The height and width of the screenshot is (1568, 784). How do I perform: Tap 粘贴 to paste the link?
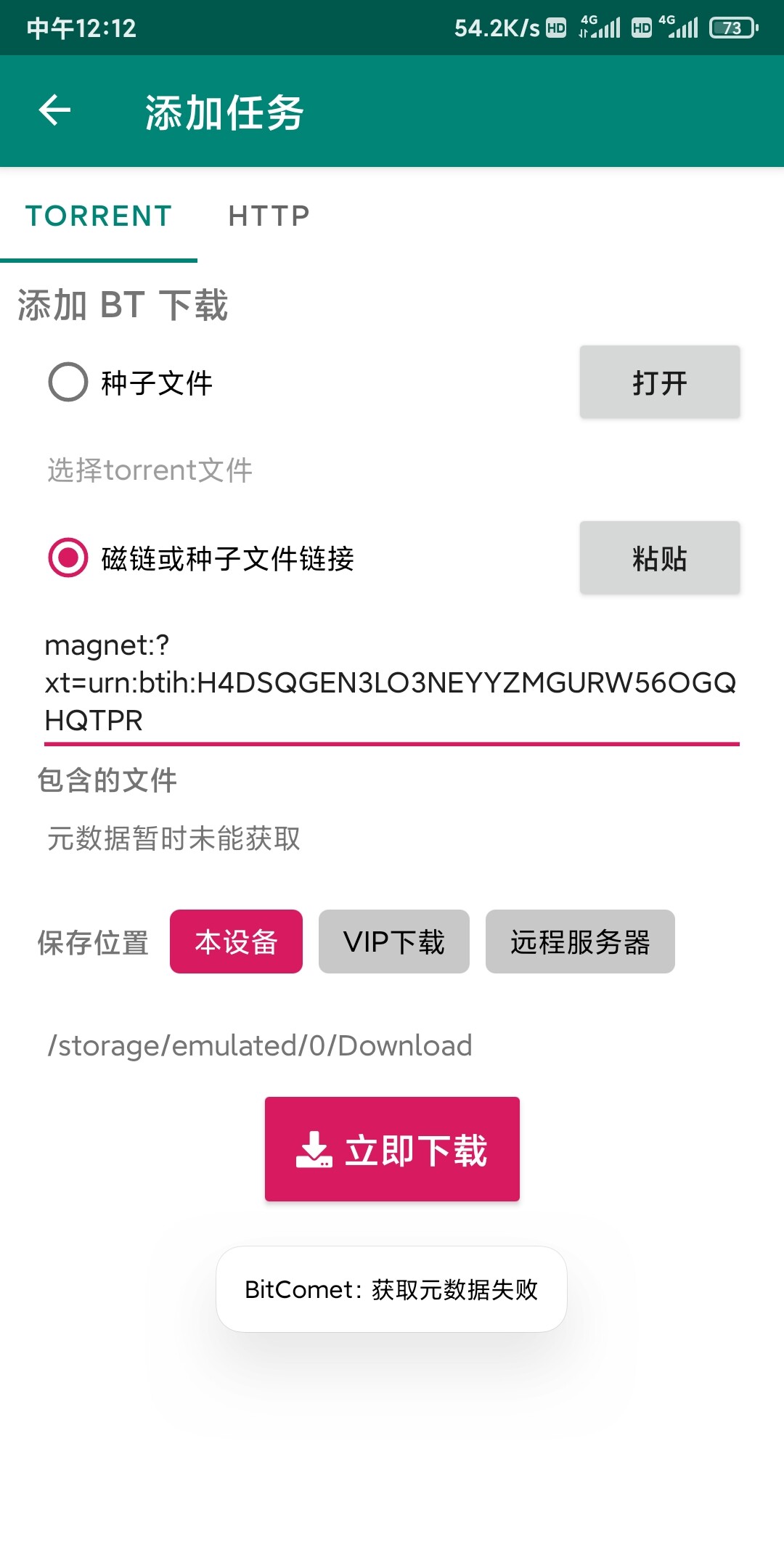pos(659,558)
